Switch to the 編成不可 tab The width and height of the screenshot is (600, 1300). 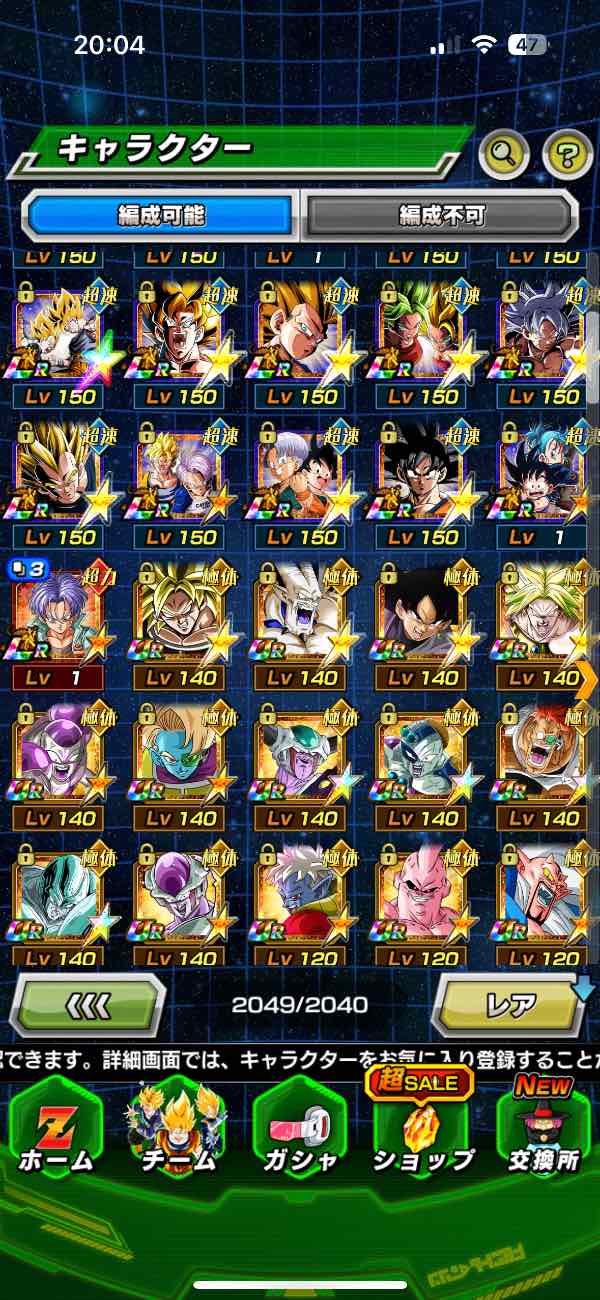click(x=440, y=215)
